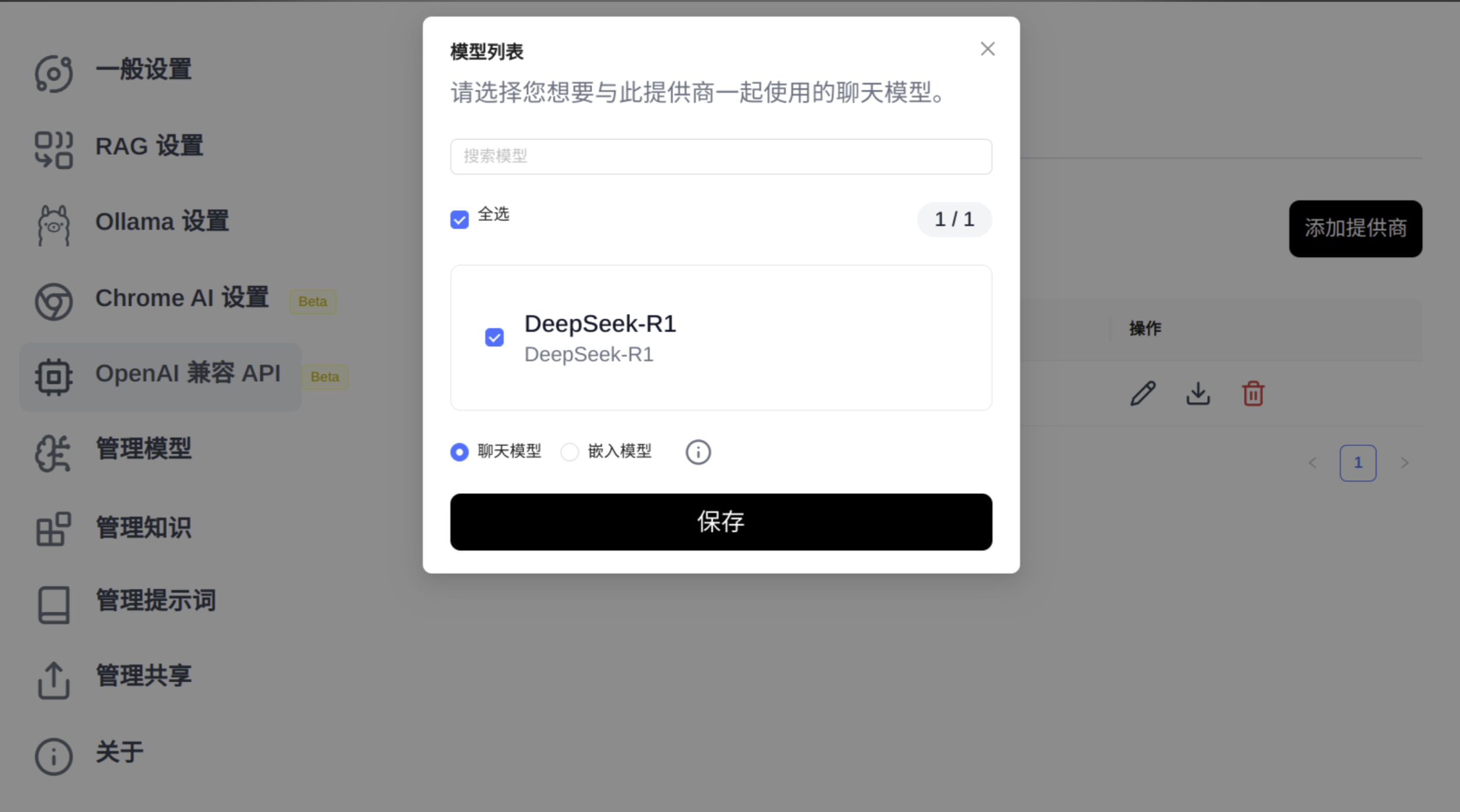Screen dimensions: 1460x812
Task: Edit the provider with the pencil icon
Action: coord(1142,394)
